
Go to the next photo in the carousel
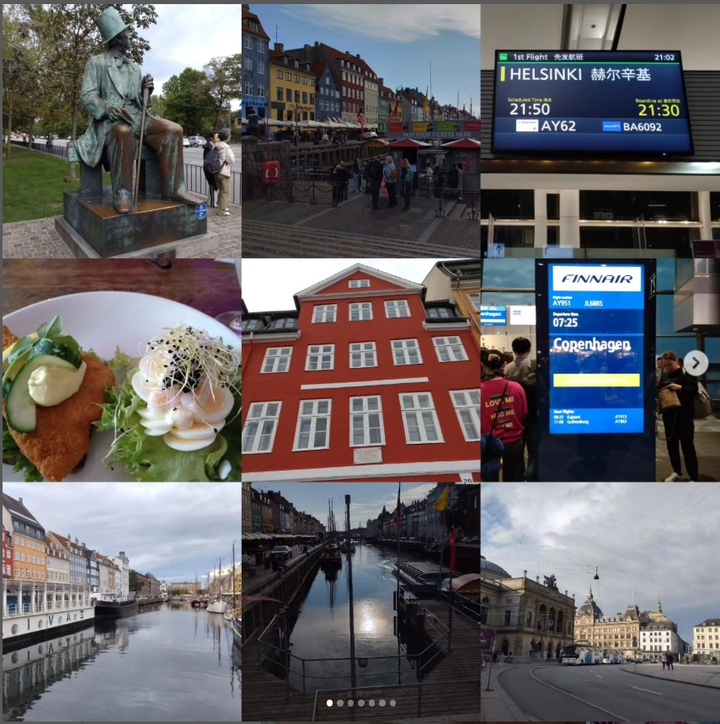[x=695, y=363]
